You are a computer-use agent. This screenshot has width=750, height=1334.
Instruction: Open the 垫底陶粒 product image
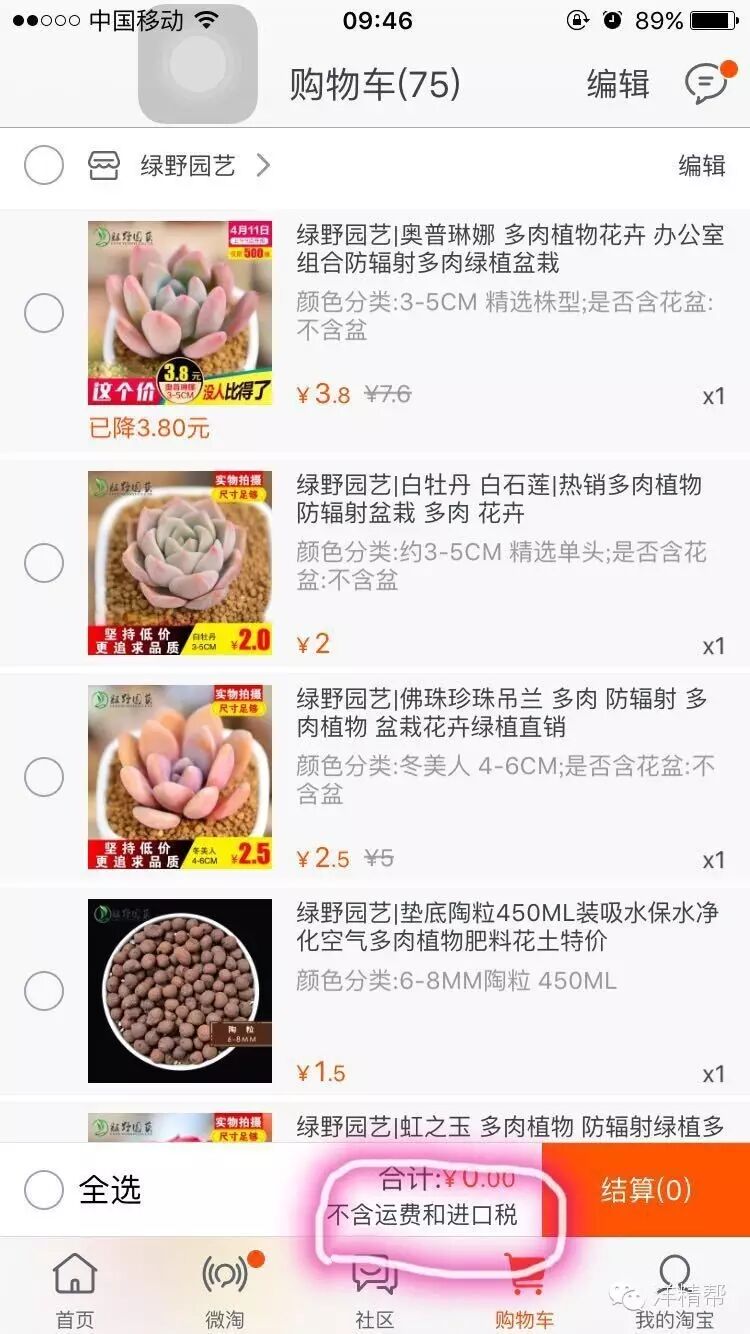(180, 991)
